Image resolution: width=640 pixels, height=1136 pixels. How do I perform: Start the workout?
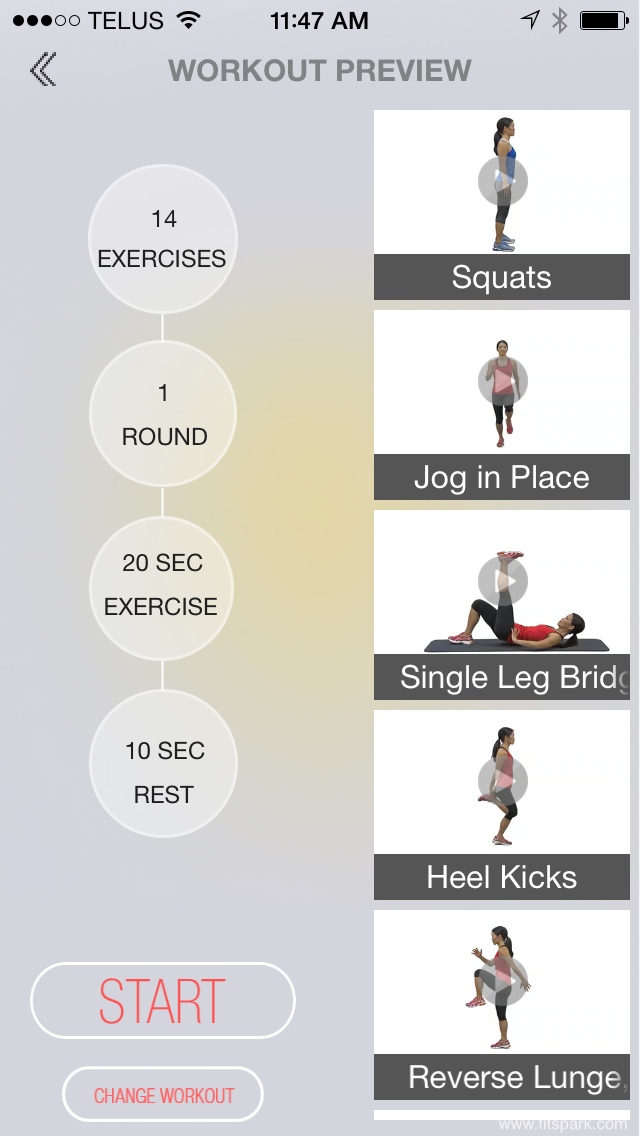(x=163, y=1001)
